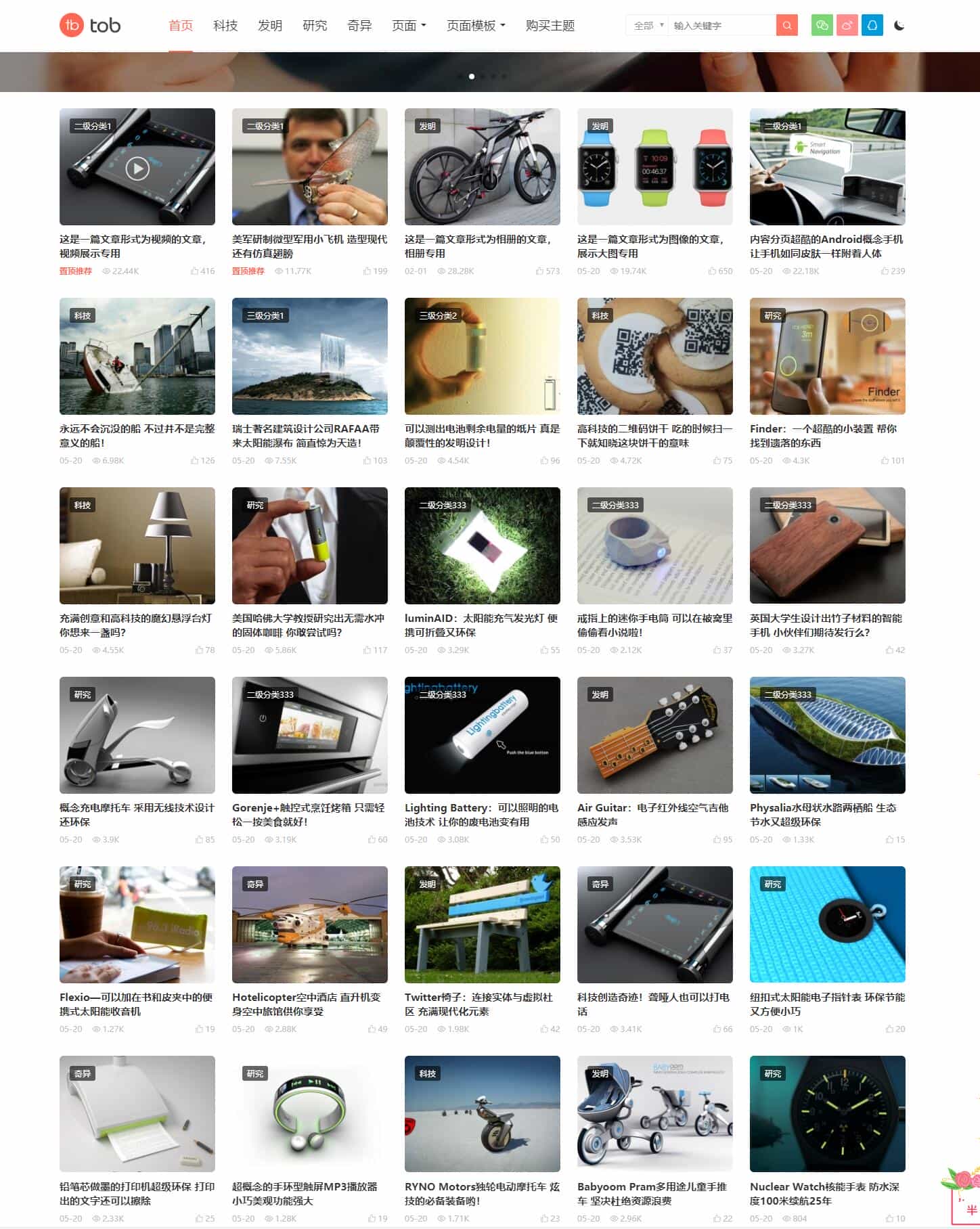Screen dimensions: 980x1229
Task: Open the Twitter椅子 bench article
Action: pyautogui.click(x=482, y=925)
